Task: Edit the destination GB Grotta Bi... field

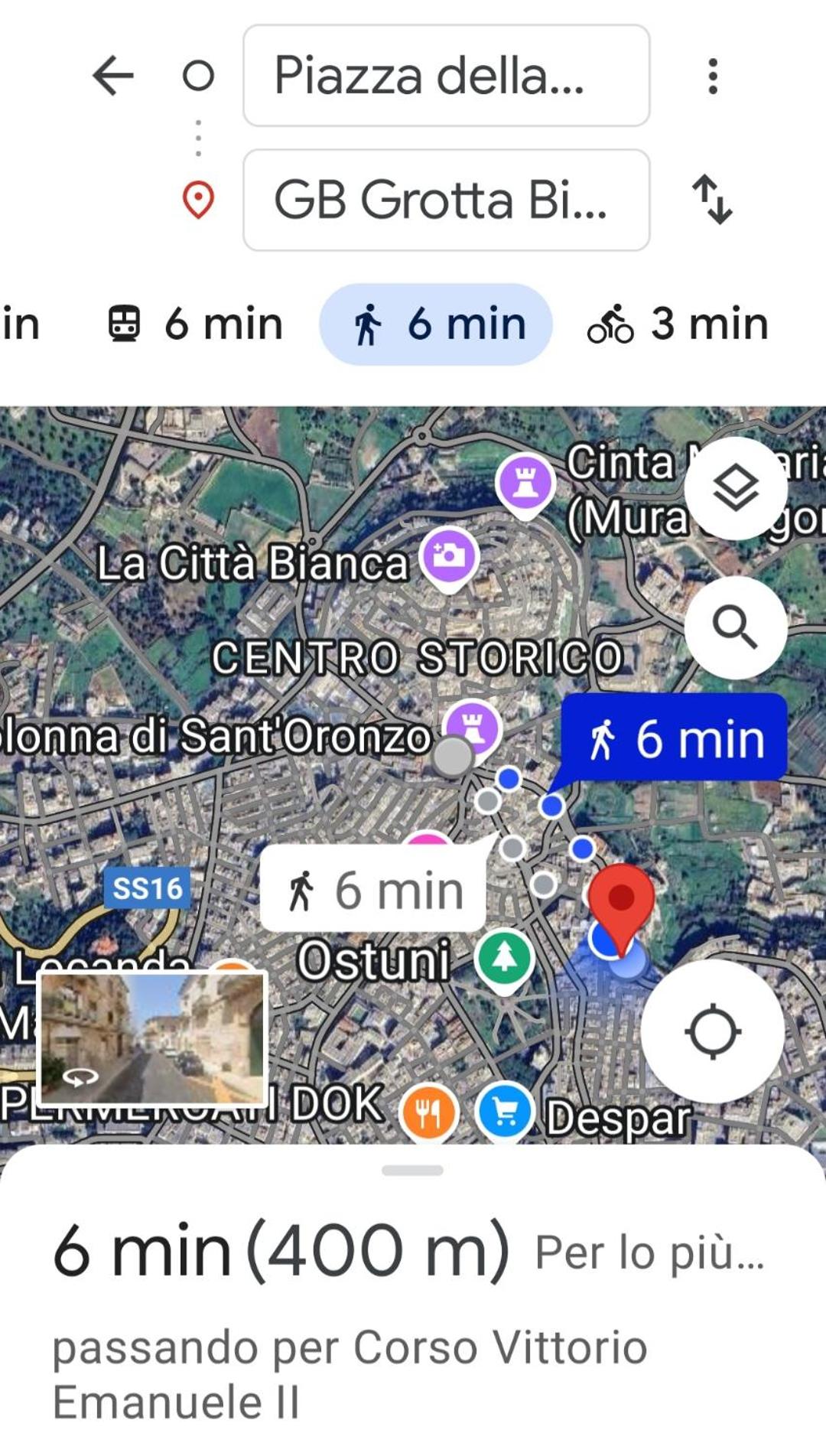Action: [447, 200]
